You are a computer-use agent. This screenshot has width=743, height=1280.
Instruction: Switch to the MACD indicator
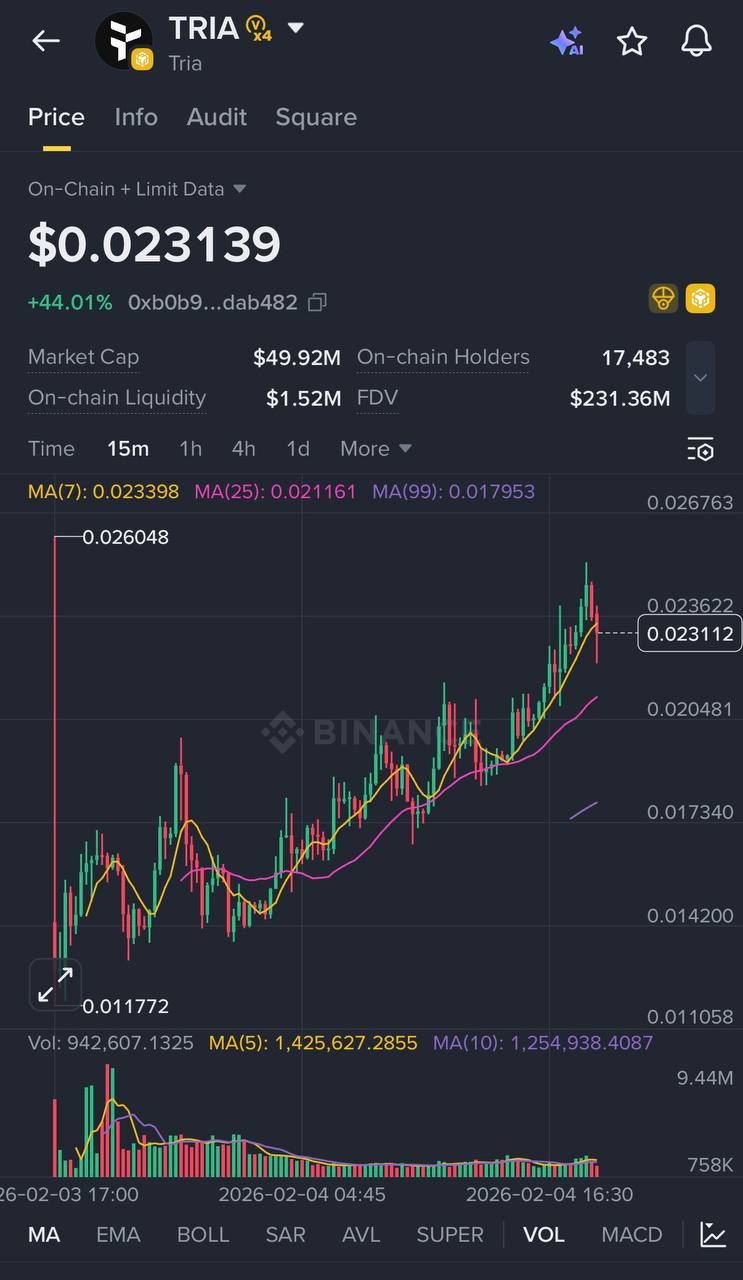coord(631,1235)
